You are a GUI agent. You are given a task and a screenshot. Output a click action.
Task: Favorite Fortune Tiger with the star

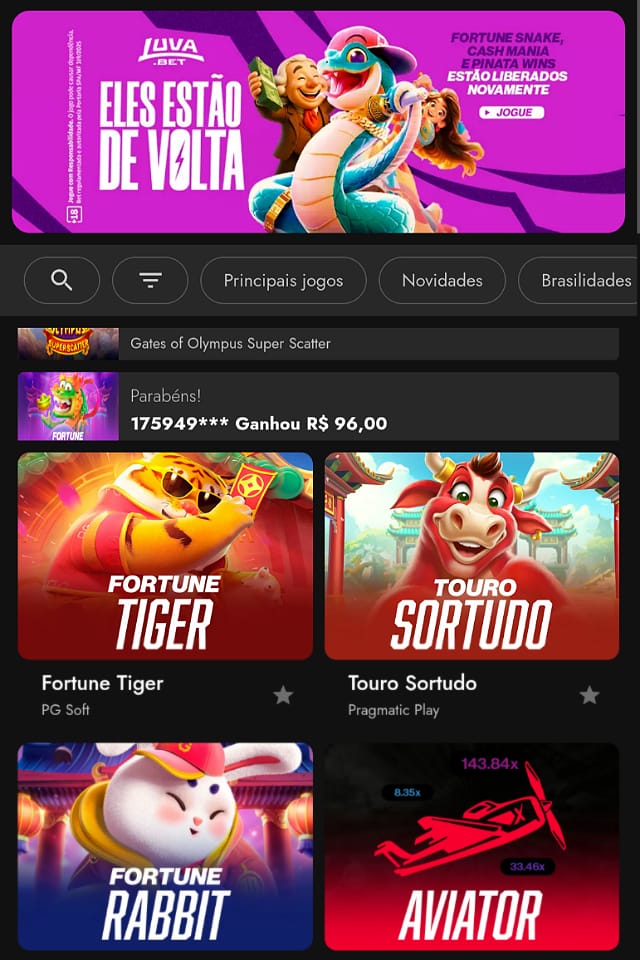coord(283,695)
